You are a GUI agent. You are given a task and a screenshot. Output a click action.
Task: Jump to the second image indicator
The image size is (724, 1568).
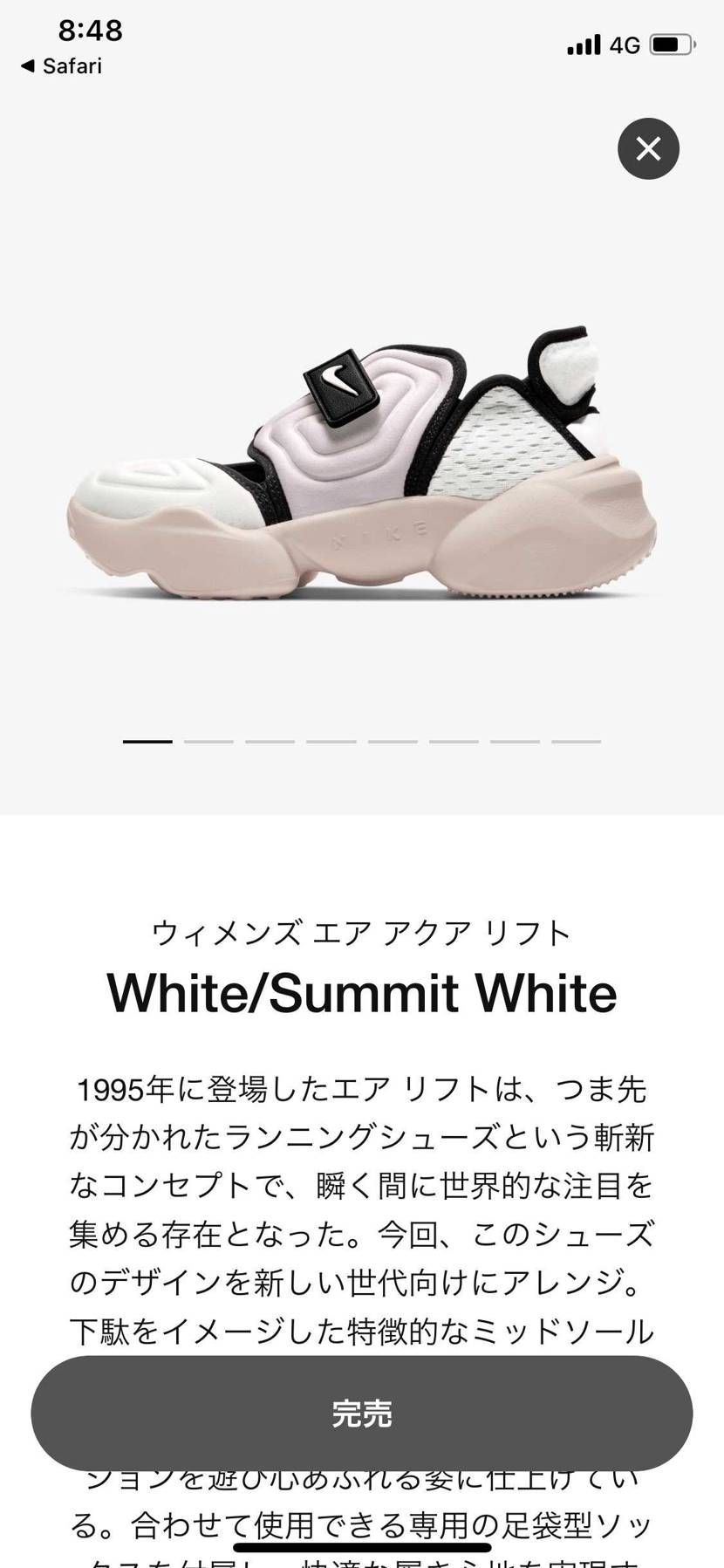click(x=208, y=741)
